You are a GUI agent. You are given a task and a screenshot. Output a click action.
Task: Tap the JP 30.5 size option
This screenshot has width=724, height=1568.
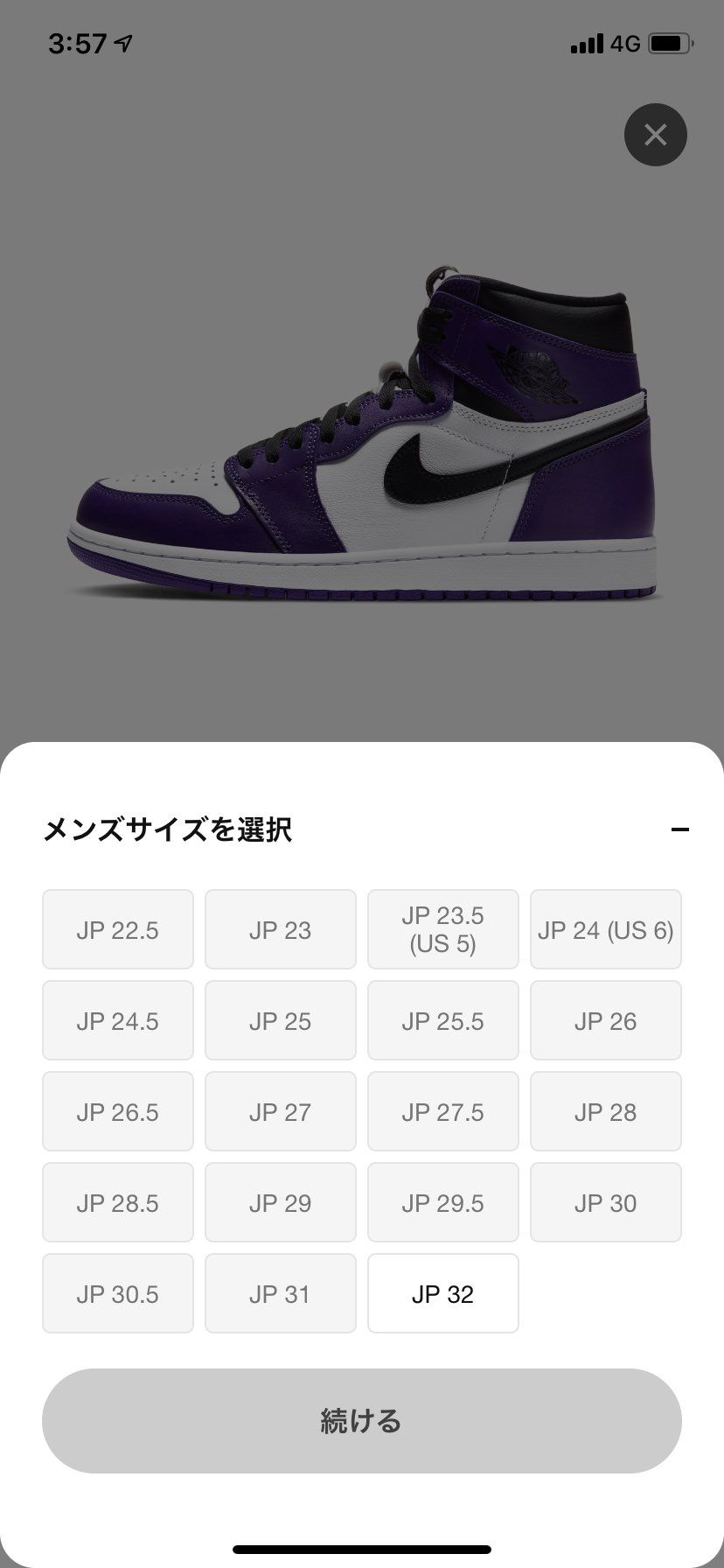[117, 1293]
